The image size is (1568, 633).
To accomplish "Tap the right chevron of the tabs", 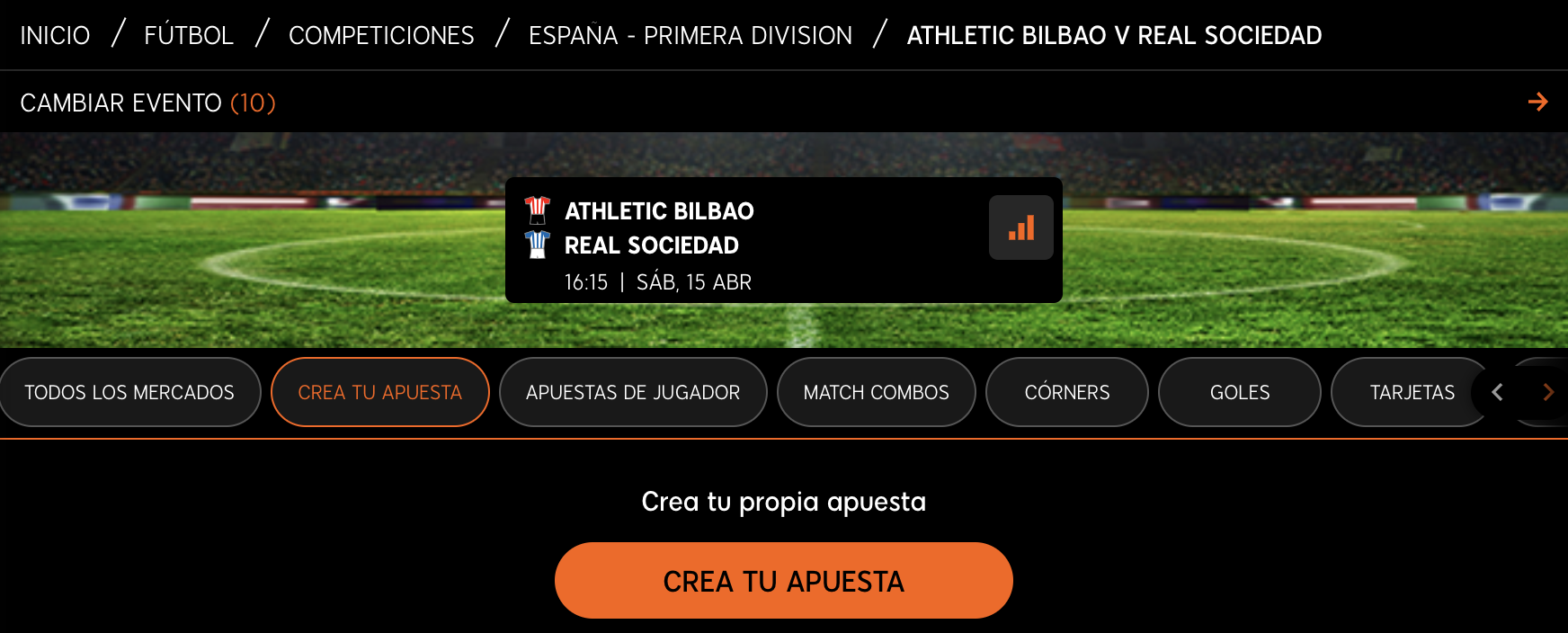I will [x=1547, y=392].
